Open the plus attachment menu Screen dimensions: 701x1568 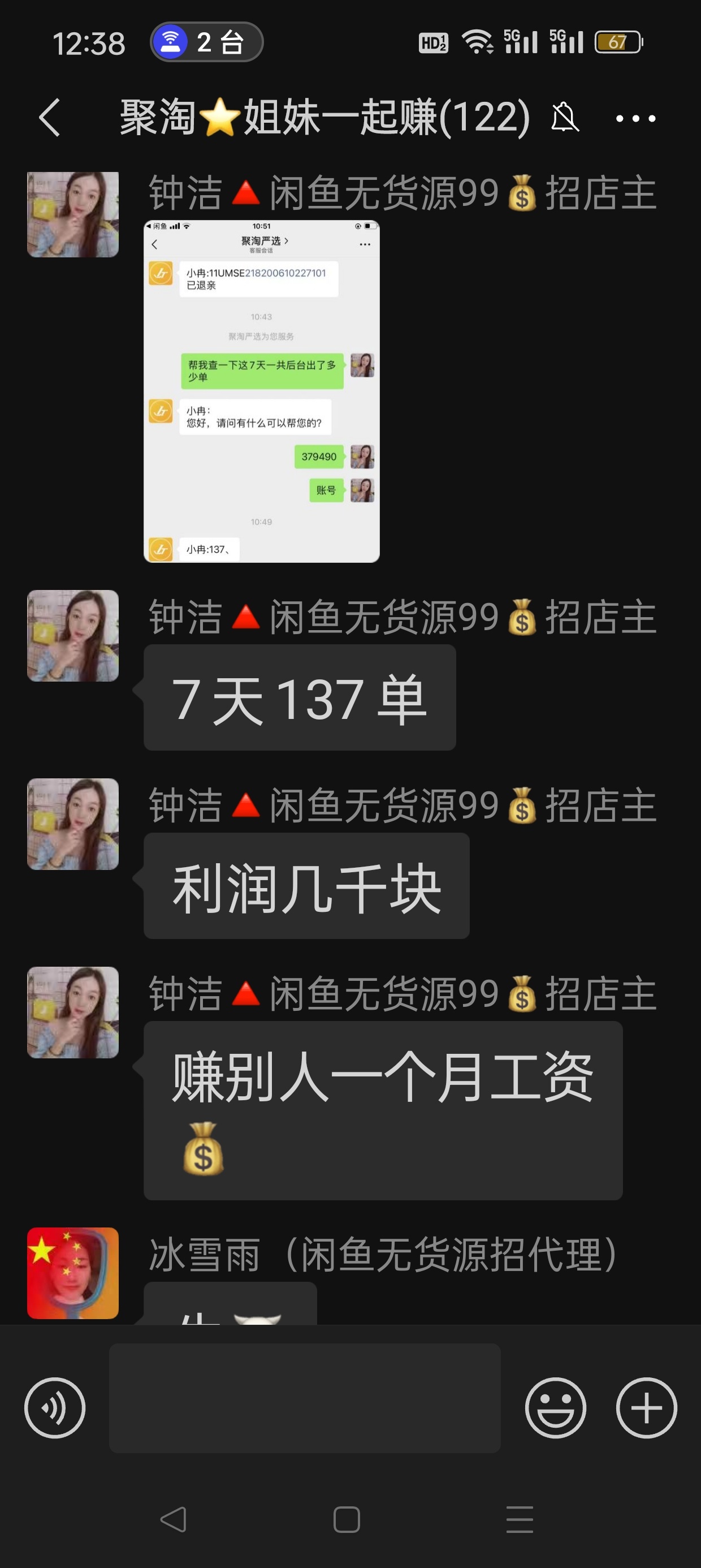646,1407
